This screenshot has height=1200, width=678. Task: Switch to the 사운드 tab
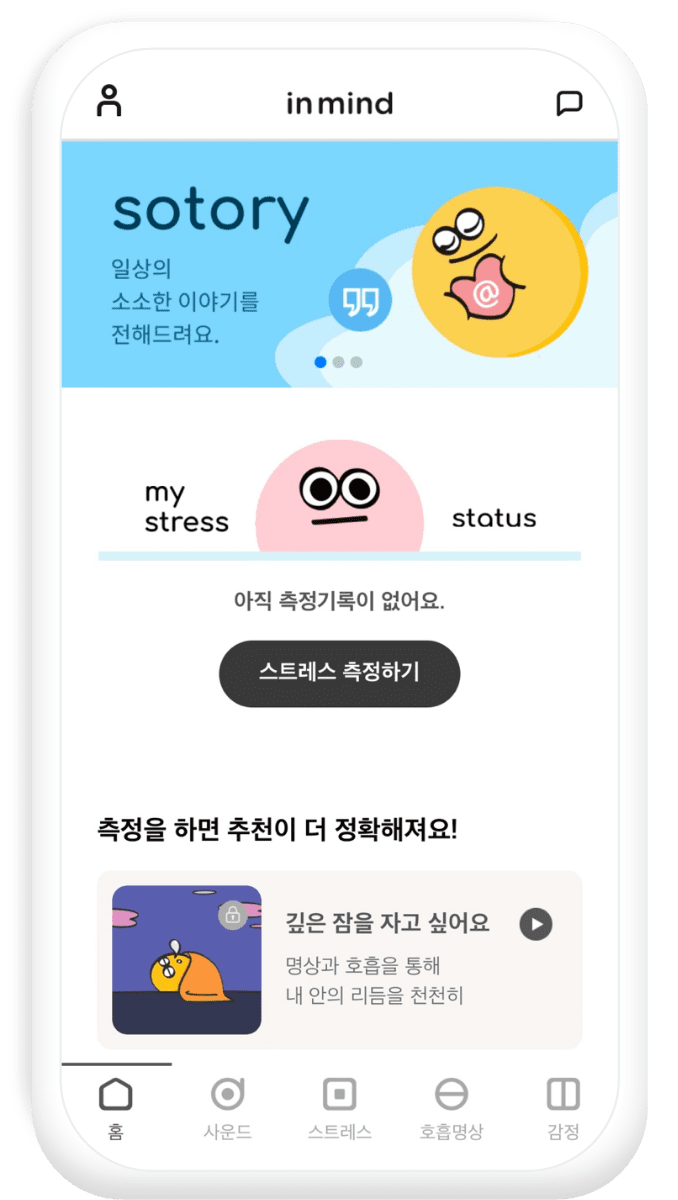pos(228,1108)
